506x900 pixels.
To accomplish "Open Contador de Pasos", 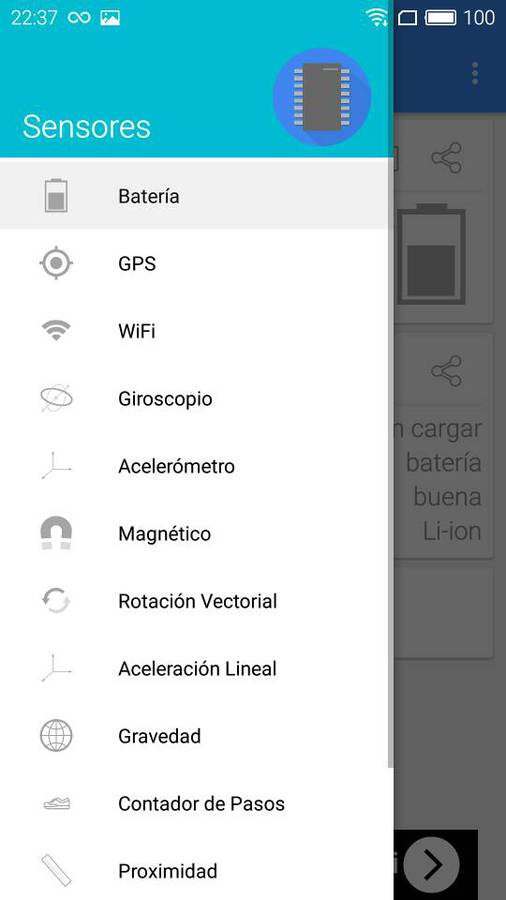I will click(x=197, y=804).
